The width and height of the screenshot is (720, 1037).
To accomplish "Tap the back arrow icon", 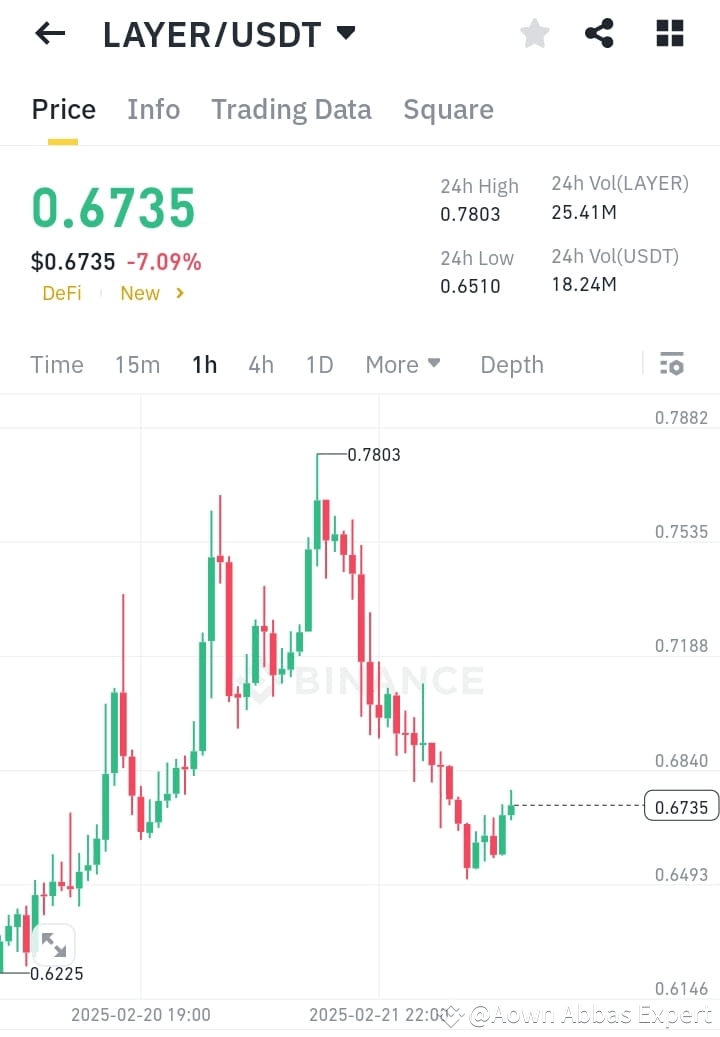I will click(x=49, y=33).
